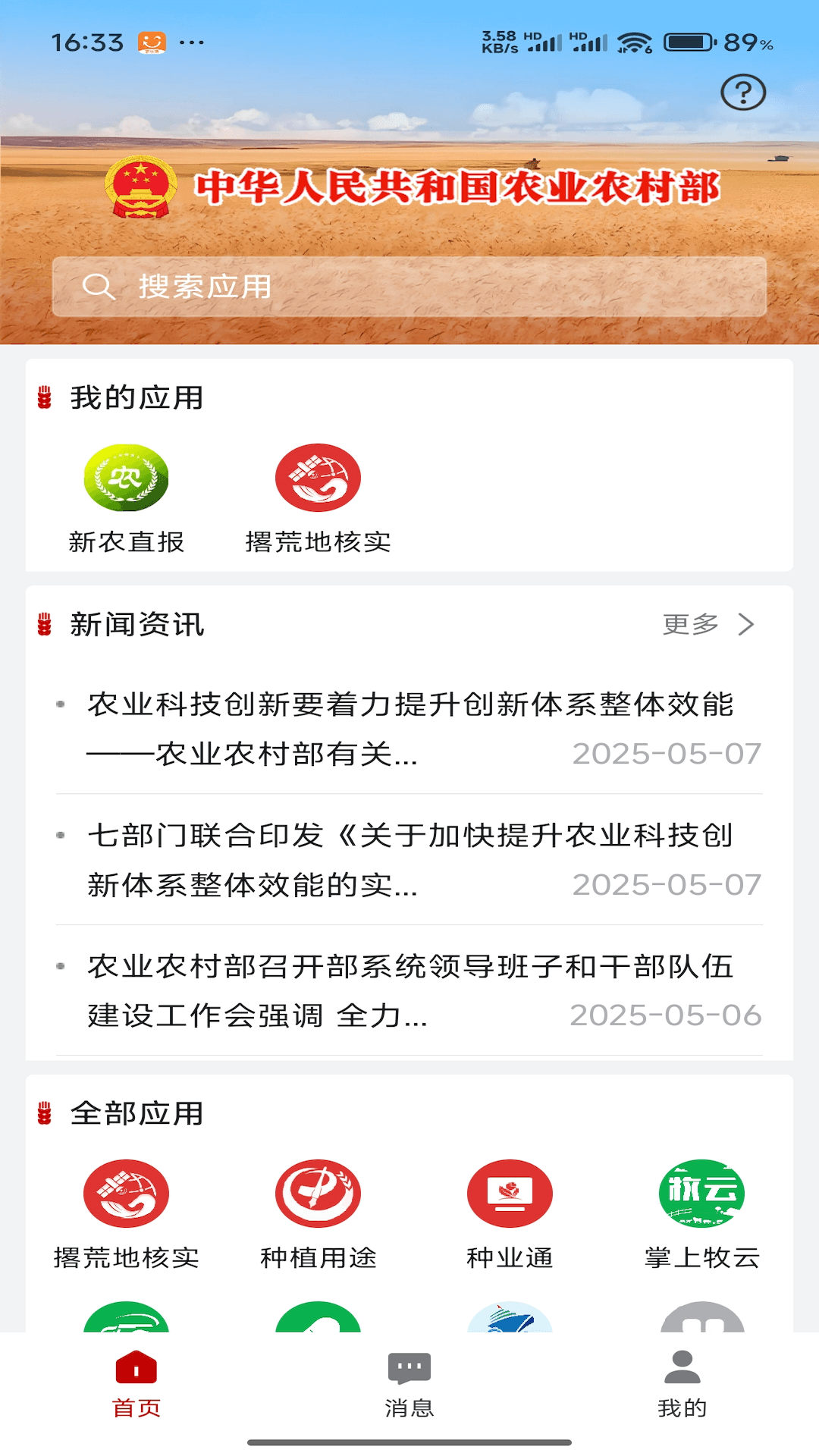Image resolution: width=819 pixels, height=1456 pixels.
Task: Tap the 撂荒地核实 icon under 全部应用
Action: point(127,1193)
